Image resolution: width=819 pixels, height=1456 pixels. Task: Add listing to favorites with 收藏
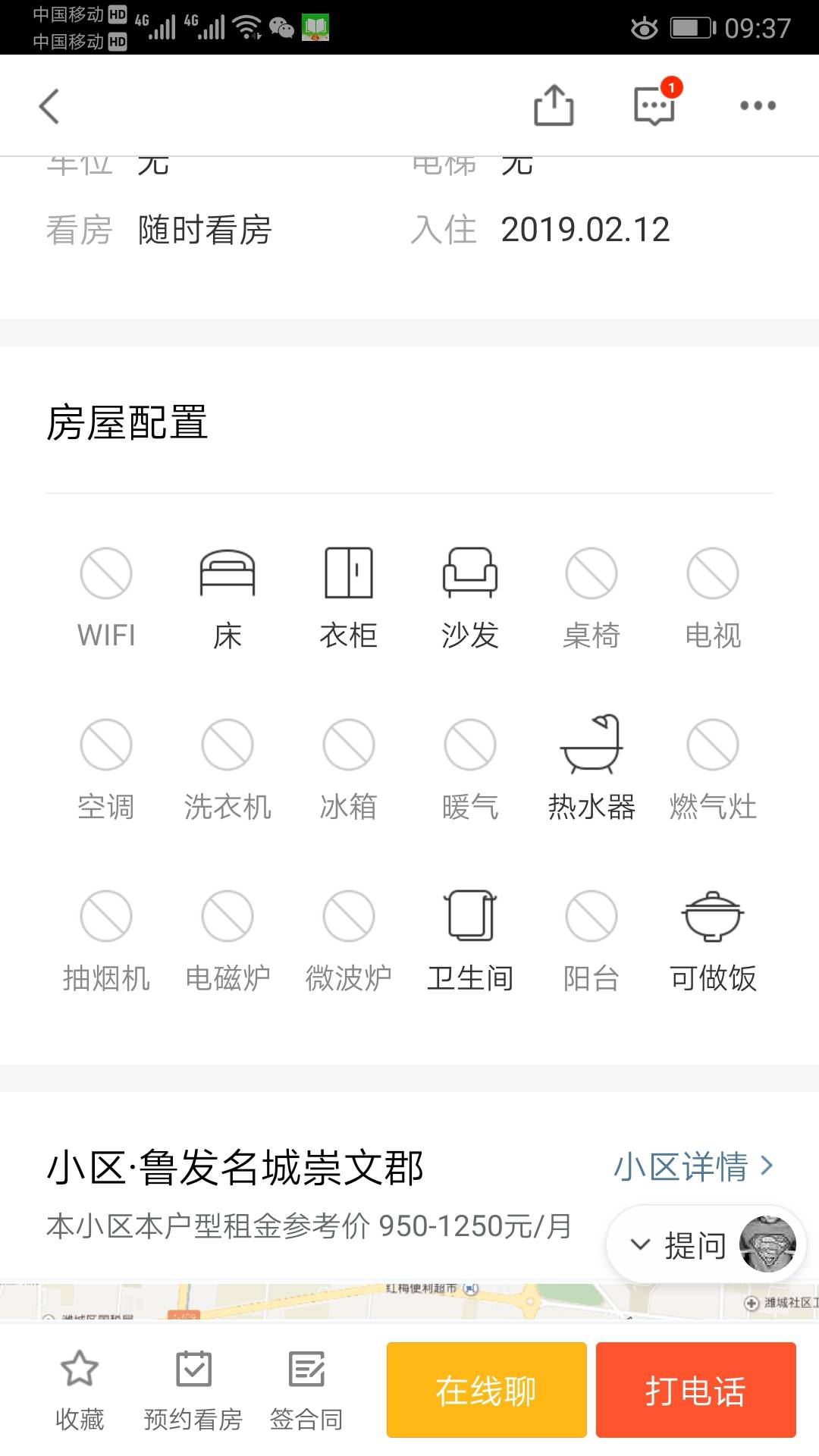(80, 1391)
